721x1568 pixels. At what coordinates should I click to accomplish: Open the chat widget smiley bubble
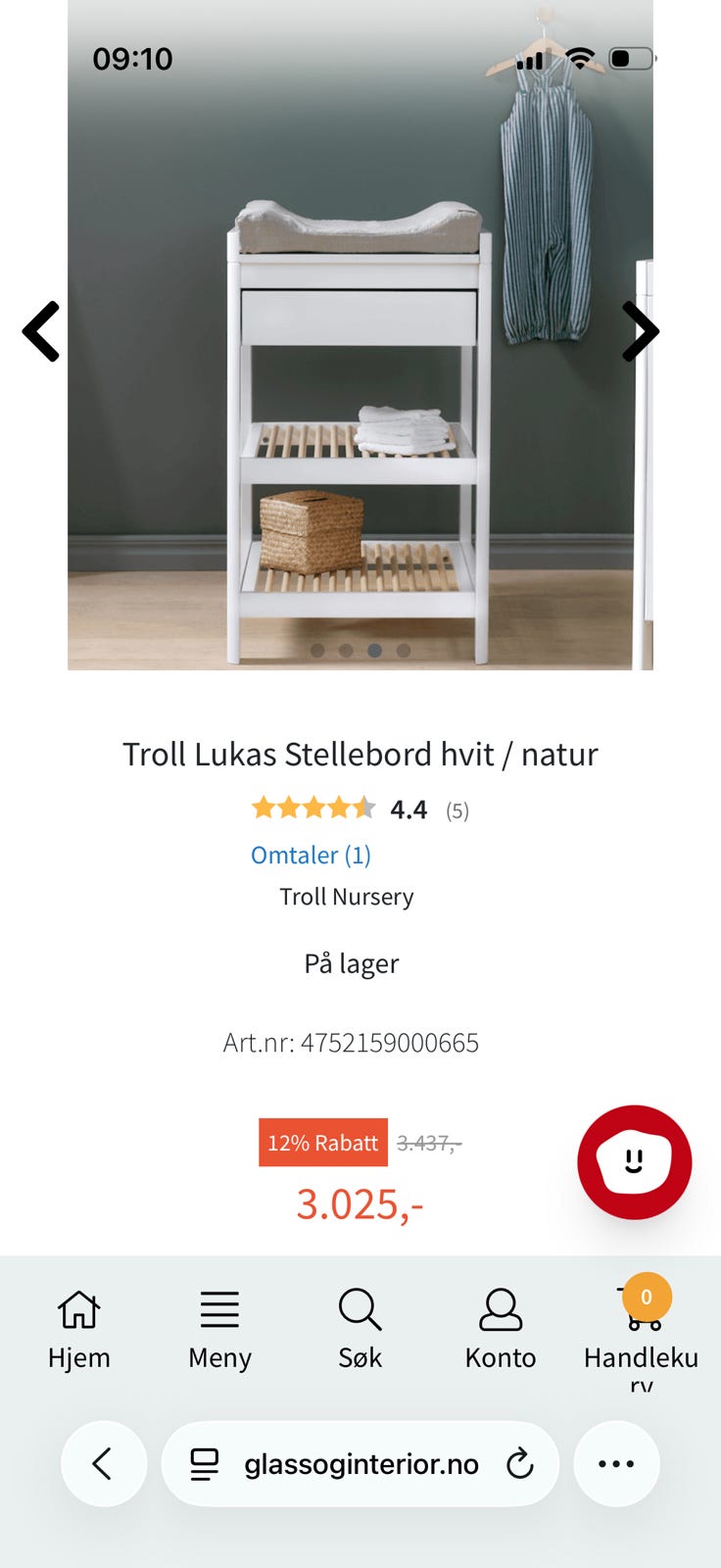pyautogui.click(x=635, y=1162)
